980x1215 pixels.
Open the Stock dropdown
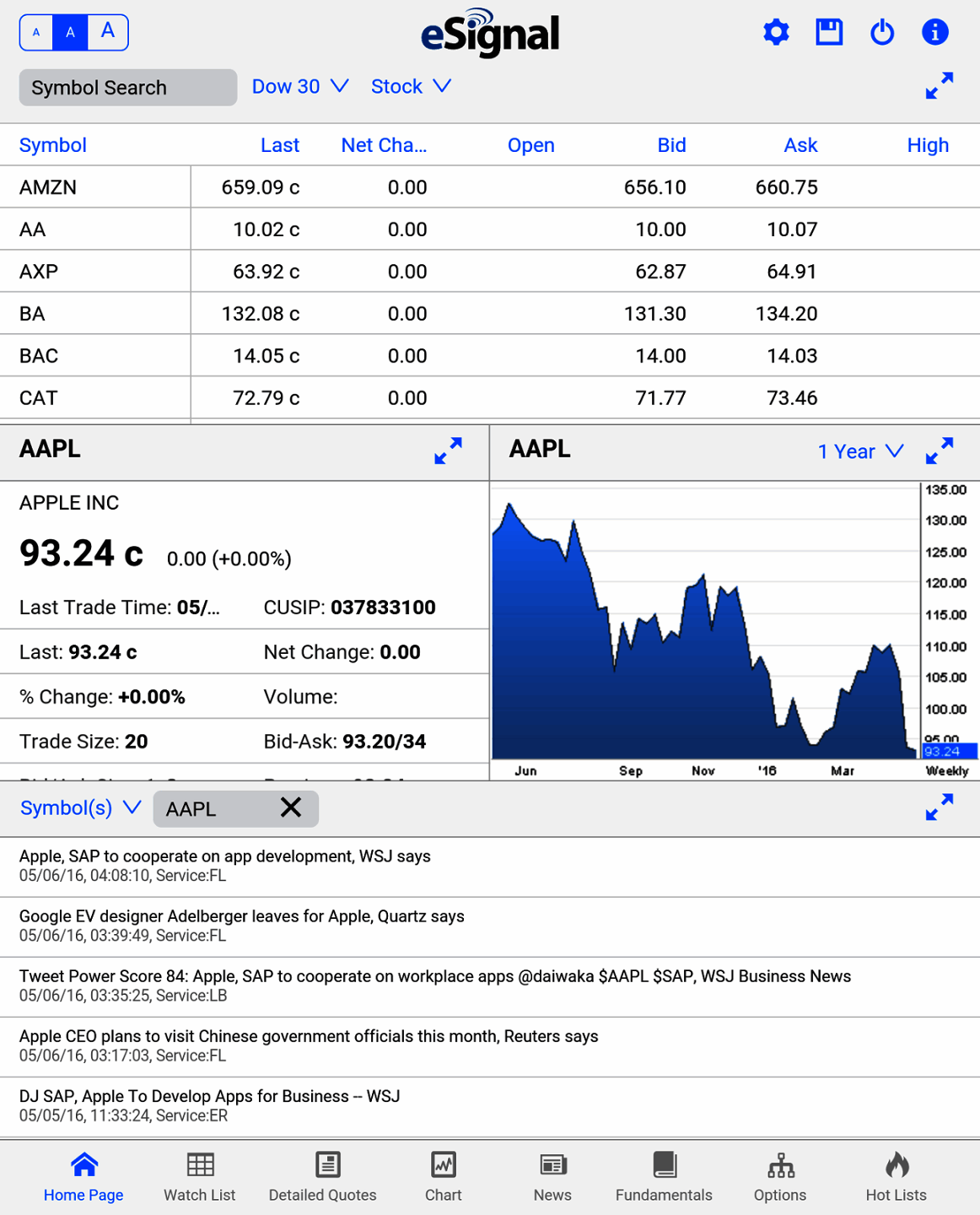point(411,87)
